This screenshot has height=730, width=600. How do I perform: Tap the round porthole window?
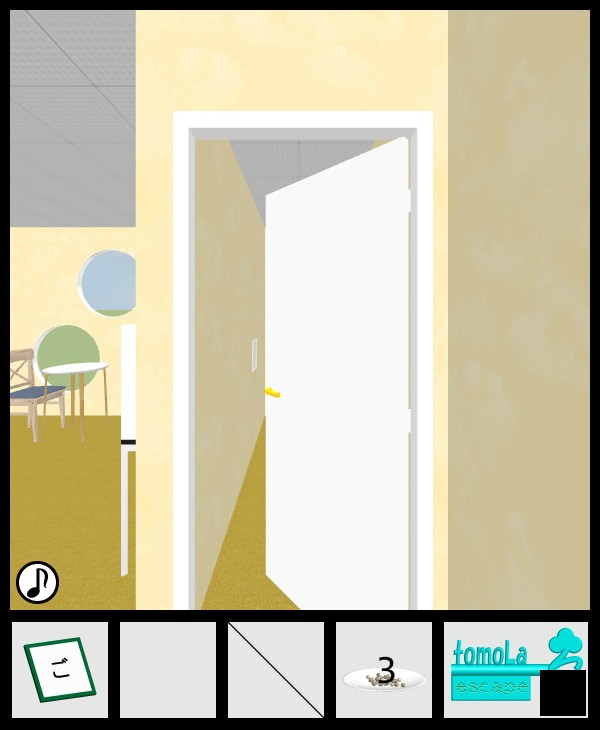(108, 283)
